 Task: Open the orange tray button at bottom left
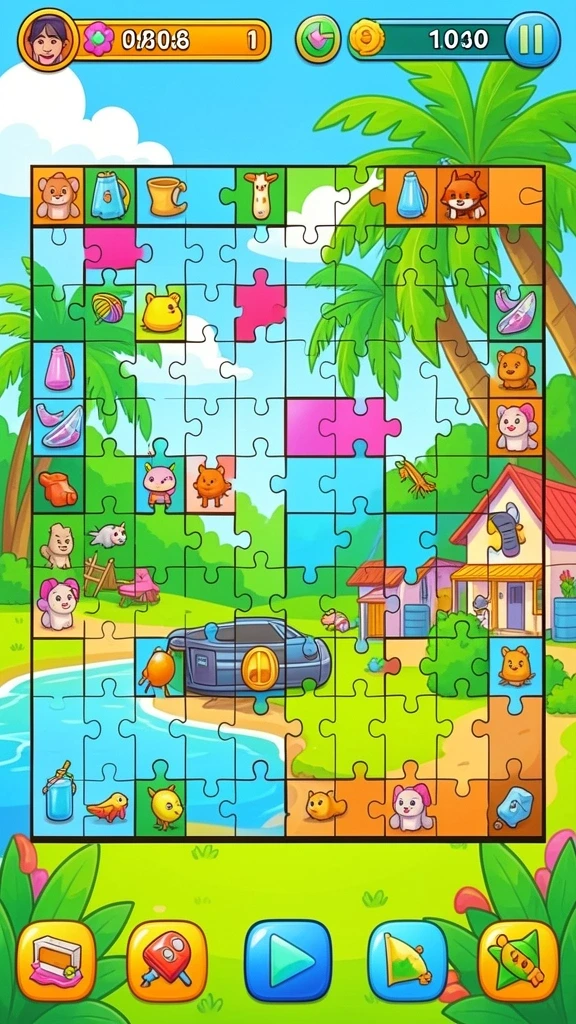point(56,960)
